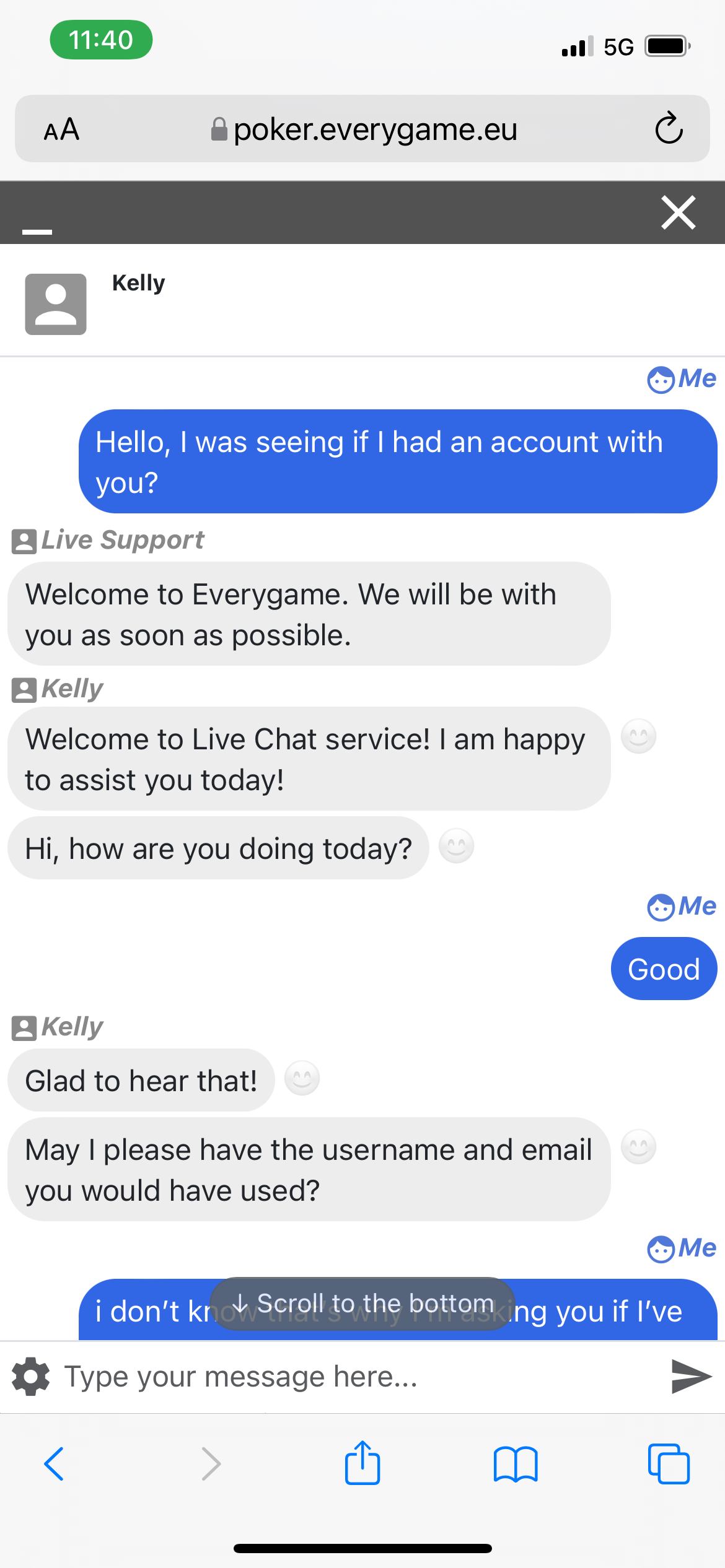
Task: React to the Welcome to Live Chat message
Action: click(x=638, y=736)
